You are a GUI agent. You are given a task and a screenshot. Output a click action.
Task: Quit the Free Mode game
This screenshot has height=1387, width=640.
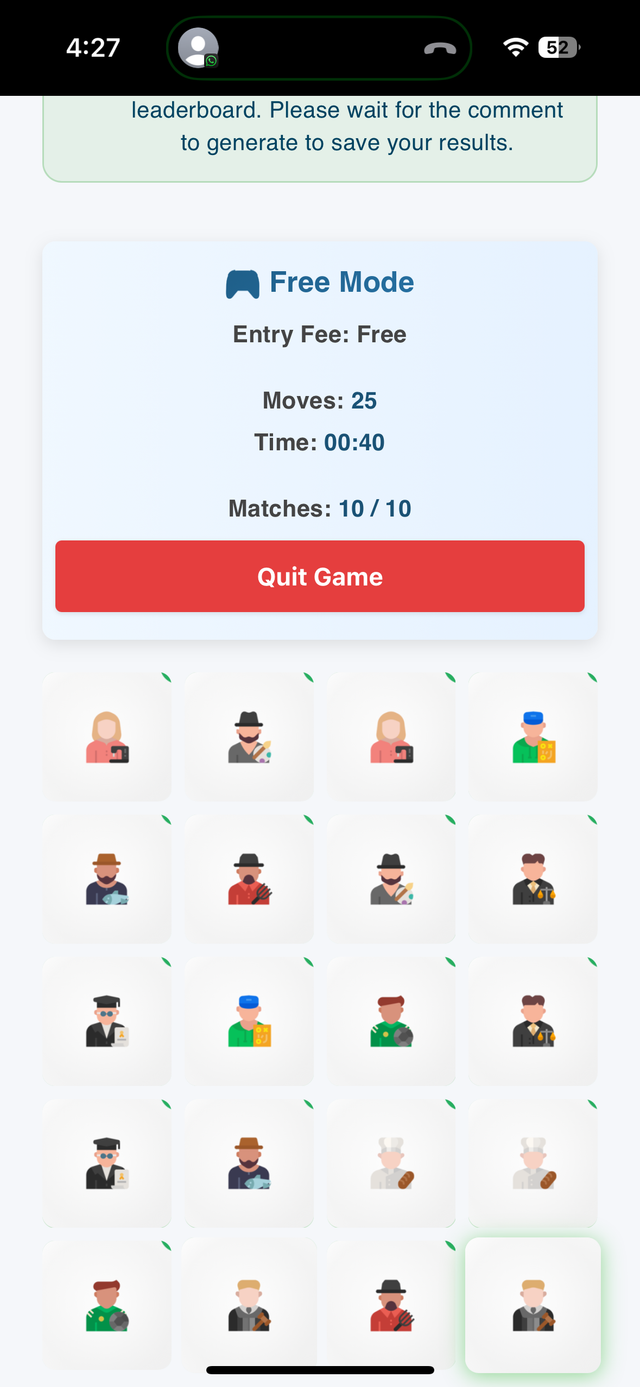pos(320,576)
